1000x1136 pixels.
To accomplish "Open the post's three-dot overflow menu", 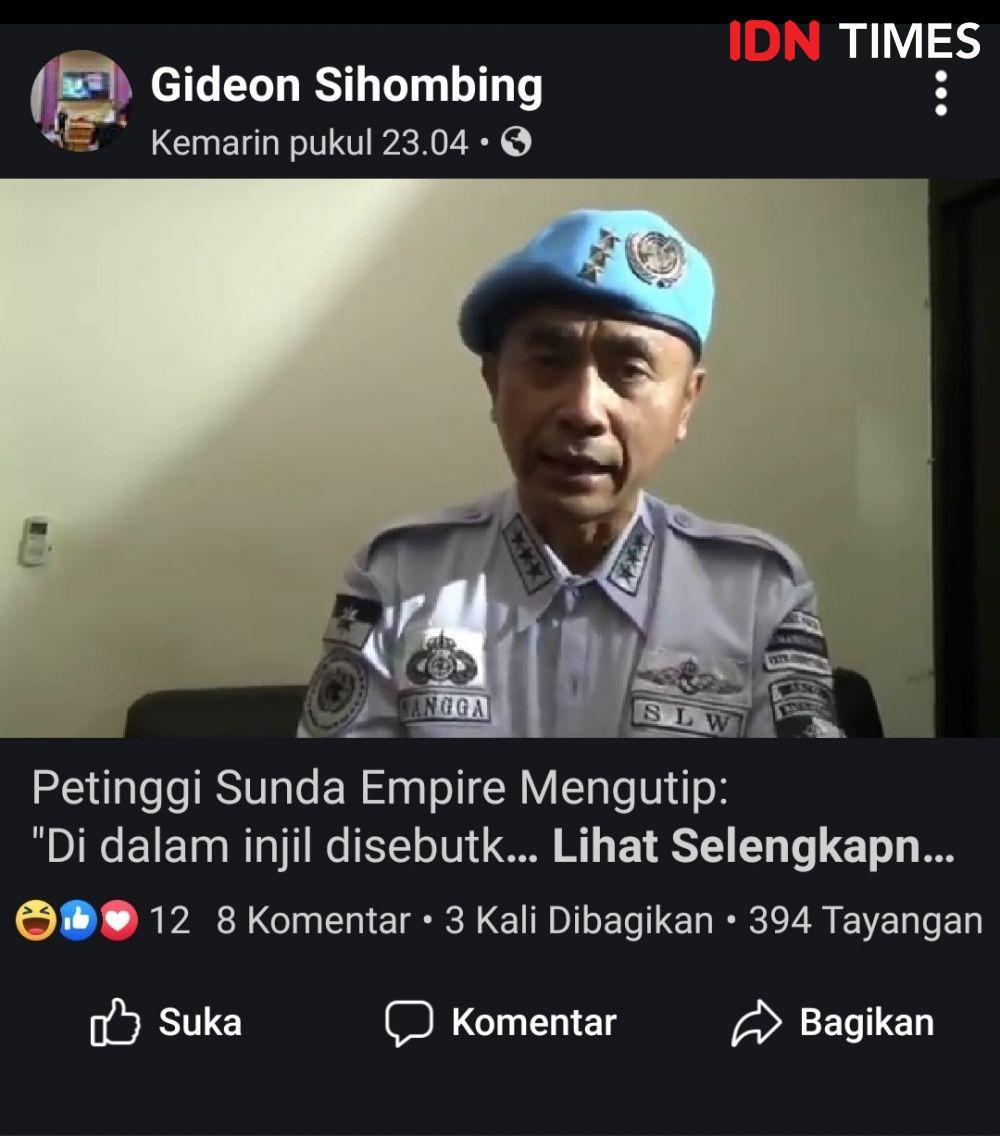I will coord(940,93).
